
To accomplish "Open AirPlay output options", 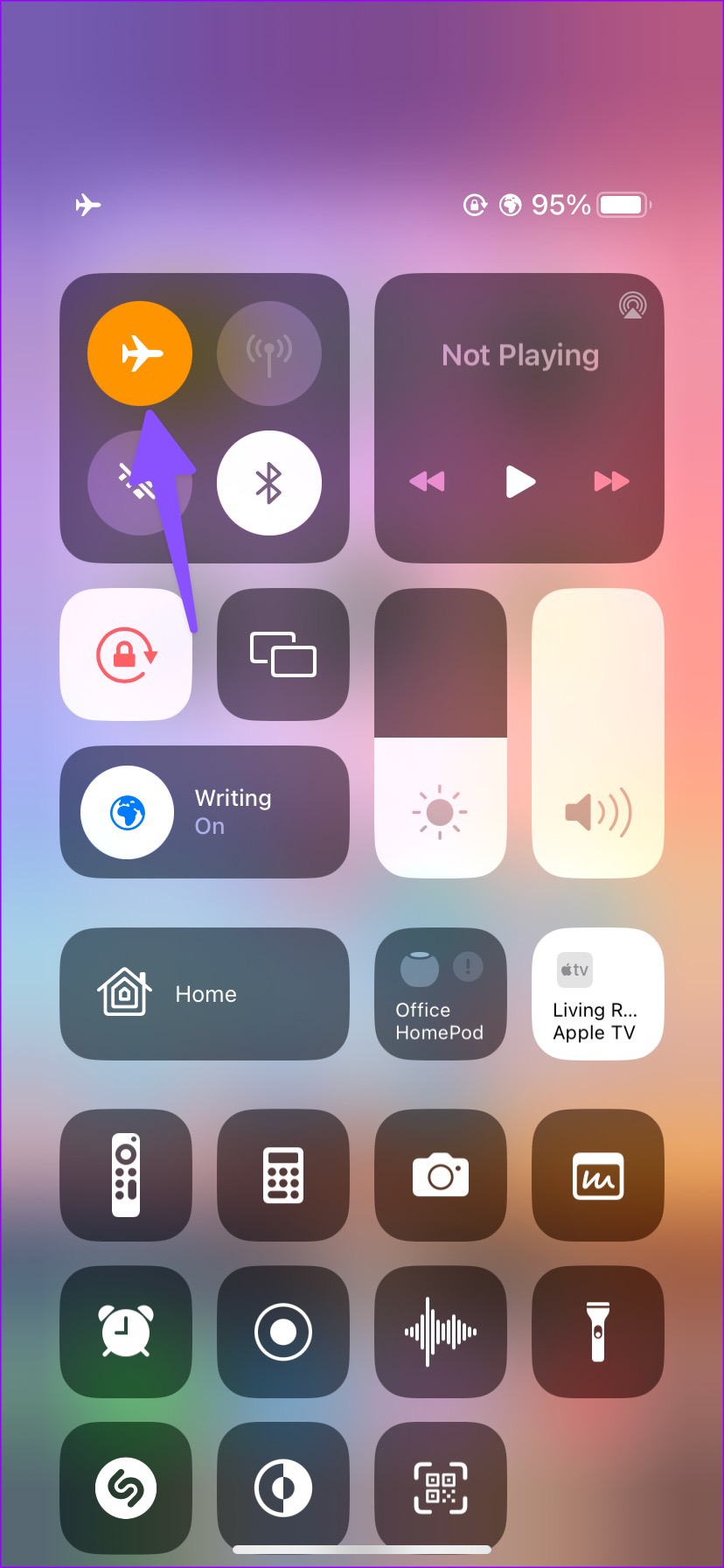I will 632,305.
